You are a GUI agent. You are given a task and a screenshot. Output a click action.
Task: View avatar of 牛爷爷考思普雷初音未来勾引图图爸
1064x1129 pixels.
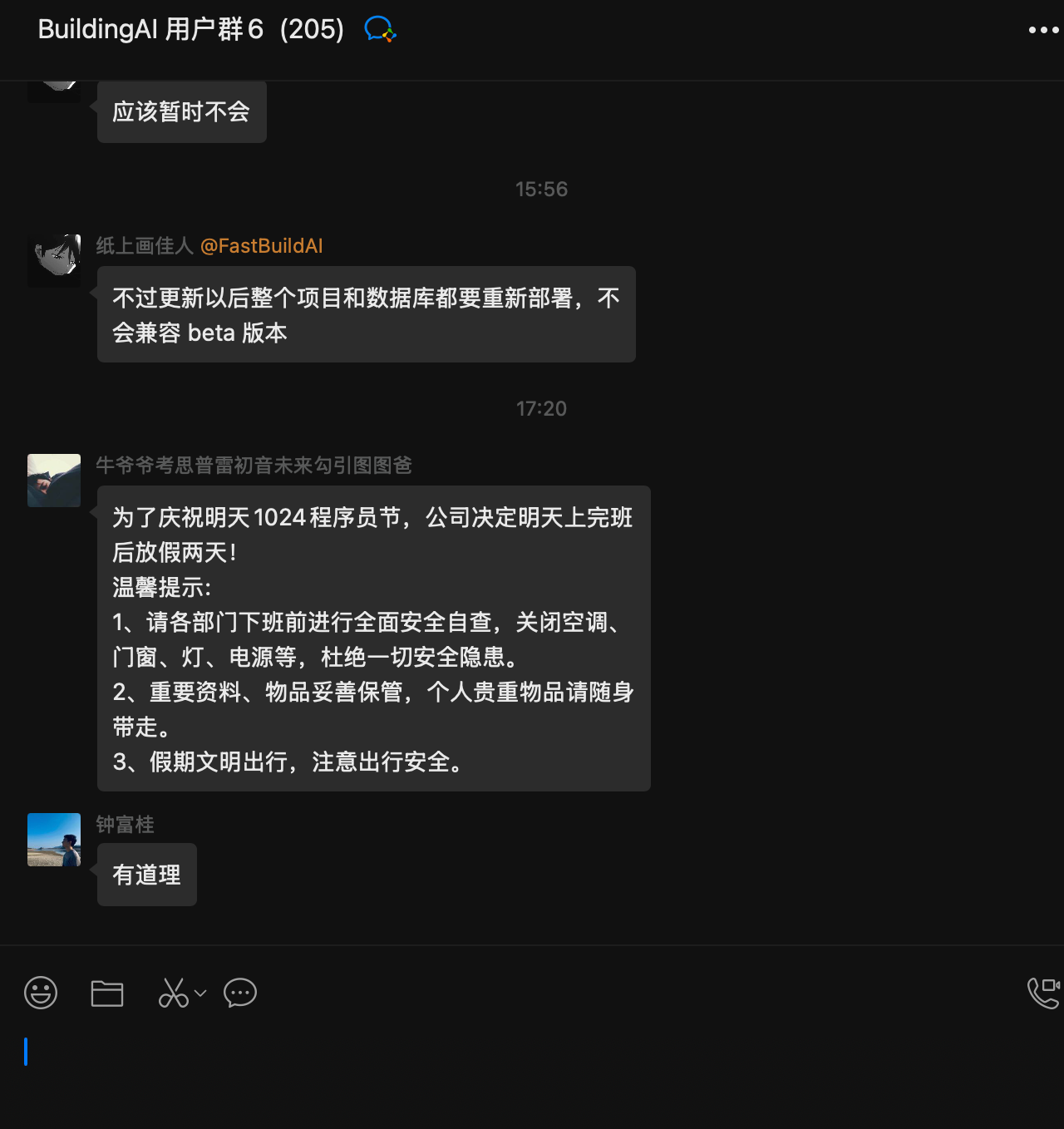click(x=54, y=481)
